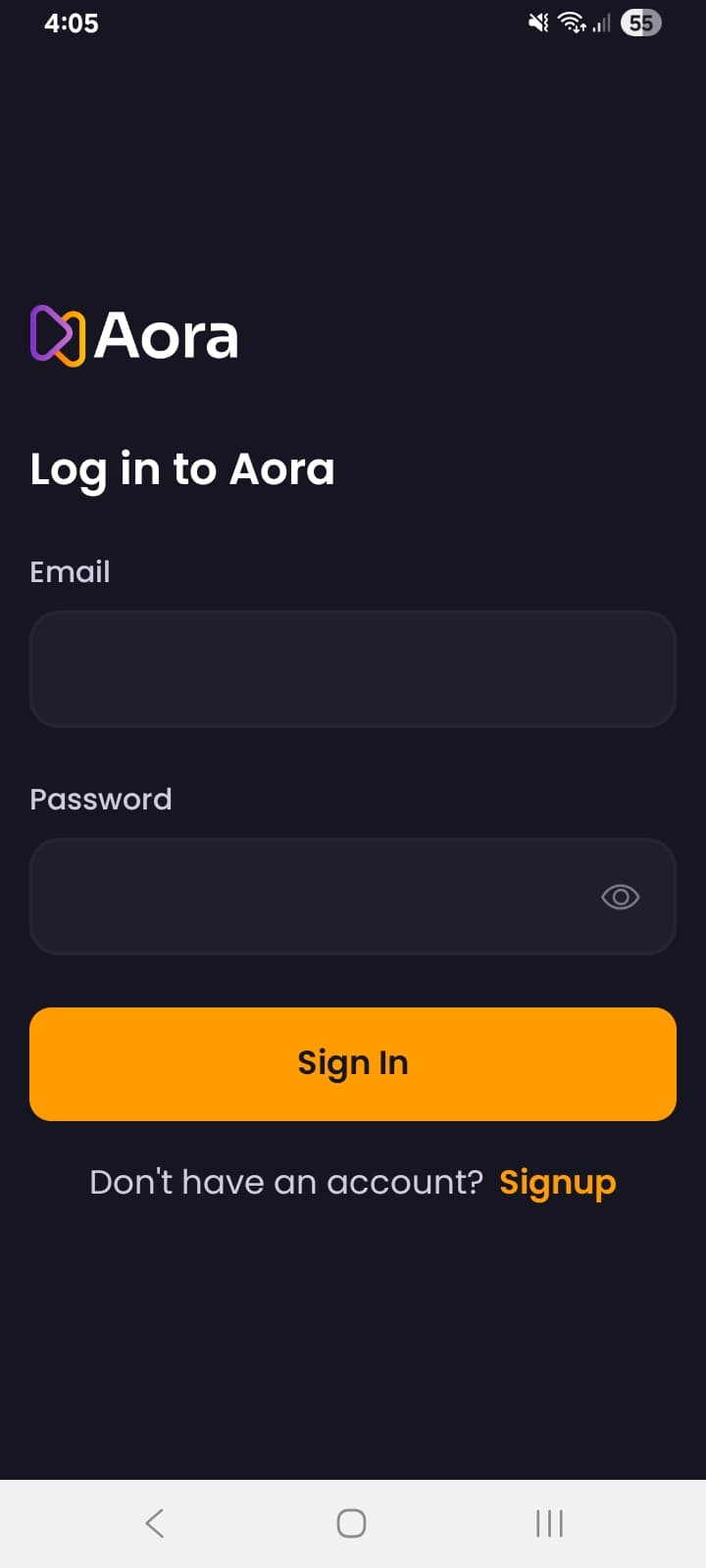Screen dimensions: 706x1568
Task: Click the Aora logo icon
Action: point(57,334)
